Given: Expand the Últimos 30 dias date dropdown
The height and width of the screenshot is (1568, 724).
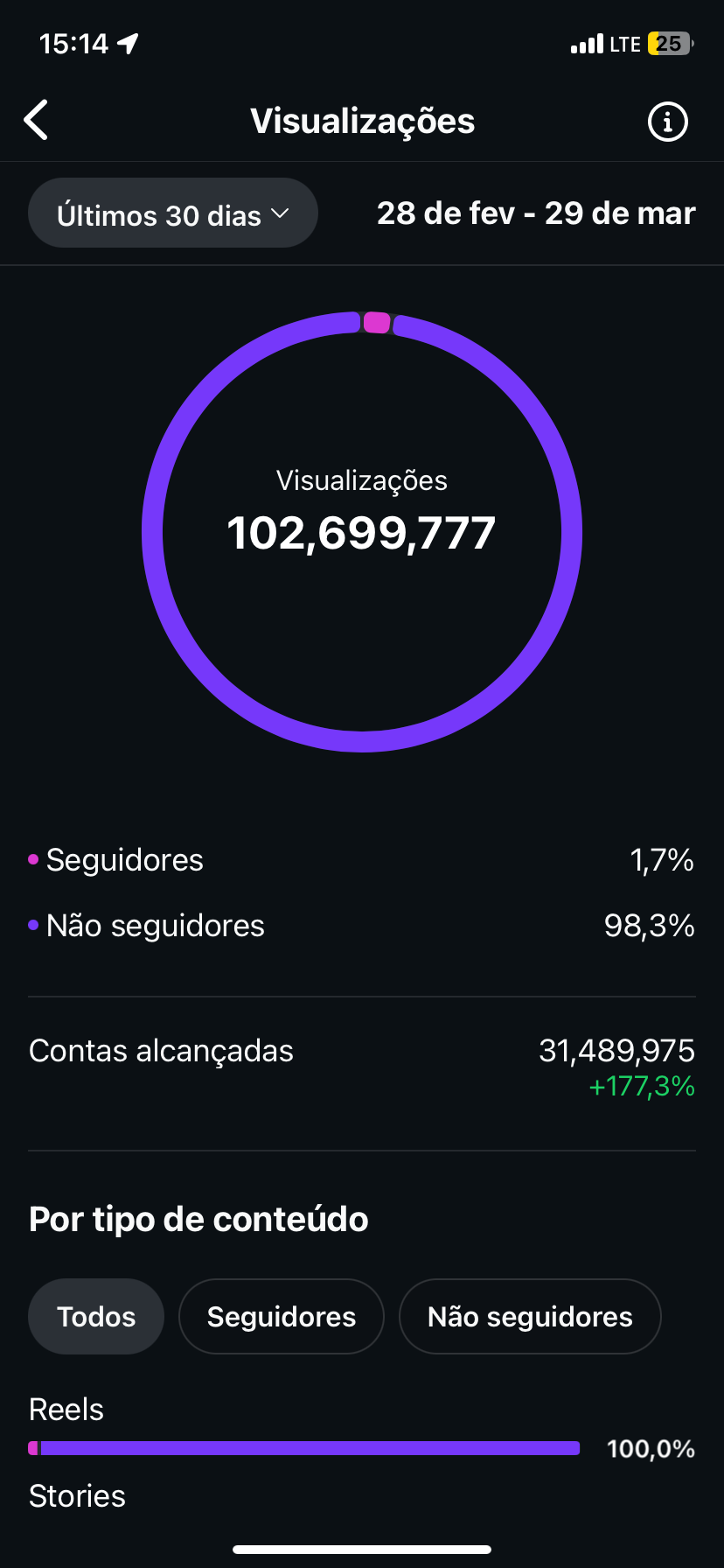Looking at the screenshot, I should pyautogui.click(x=172, y=214).
